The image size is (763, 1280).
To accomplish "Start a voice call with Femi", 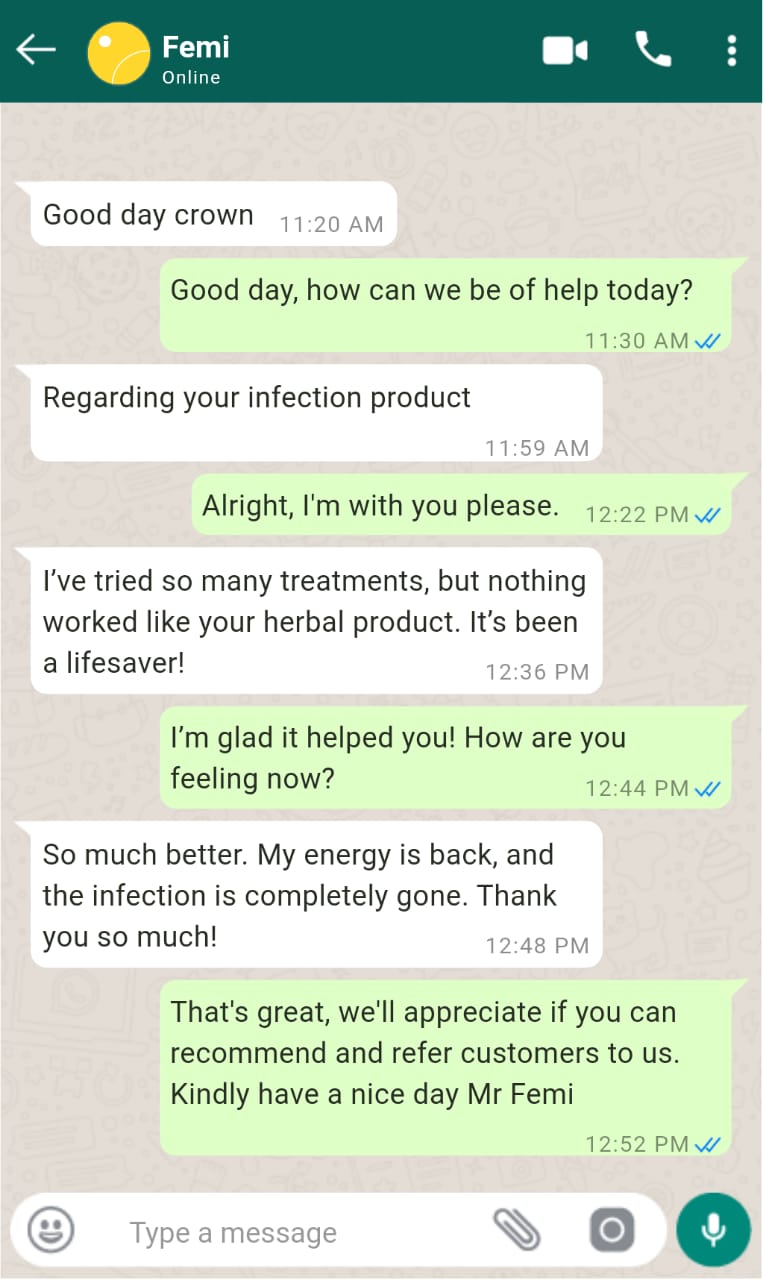I will pos(653,49).
